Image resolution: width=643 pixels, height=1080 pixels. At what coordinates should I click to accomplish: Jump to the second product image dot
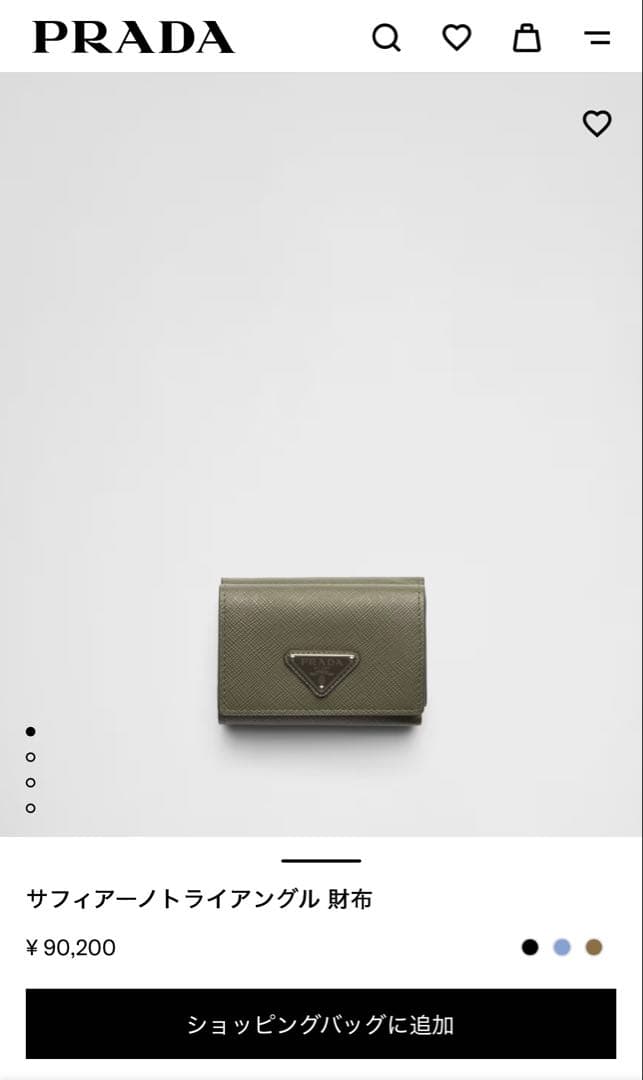tap(31, 757)
